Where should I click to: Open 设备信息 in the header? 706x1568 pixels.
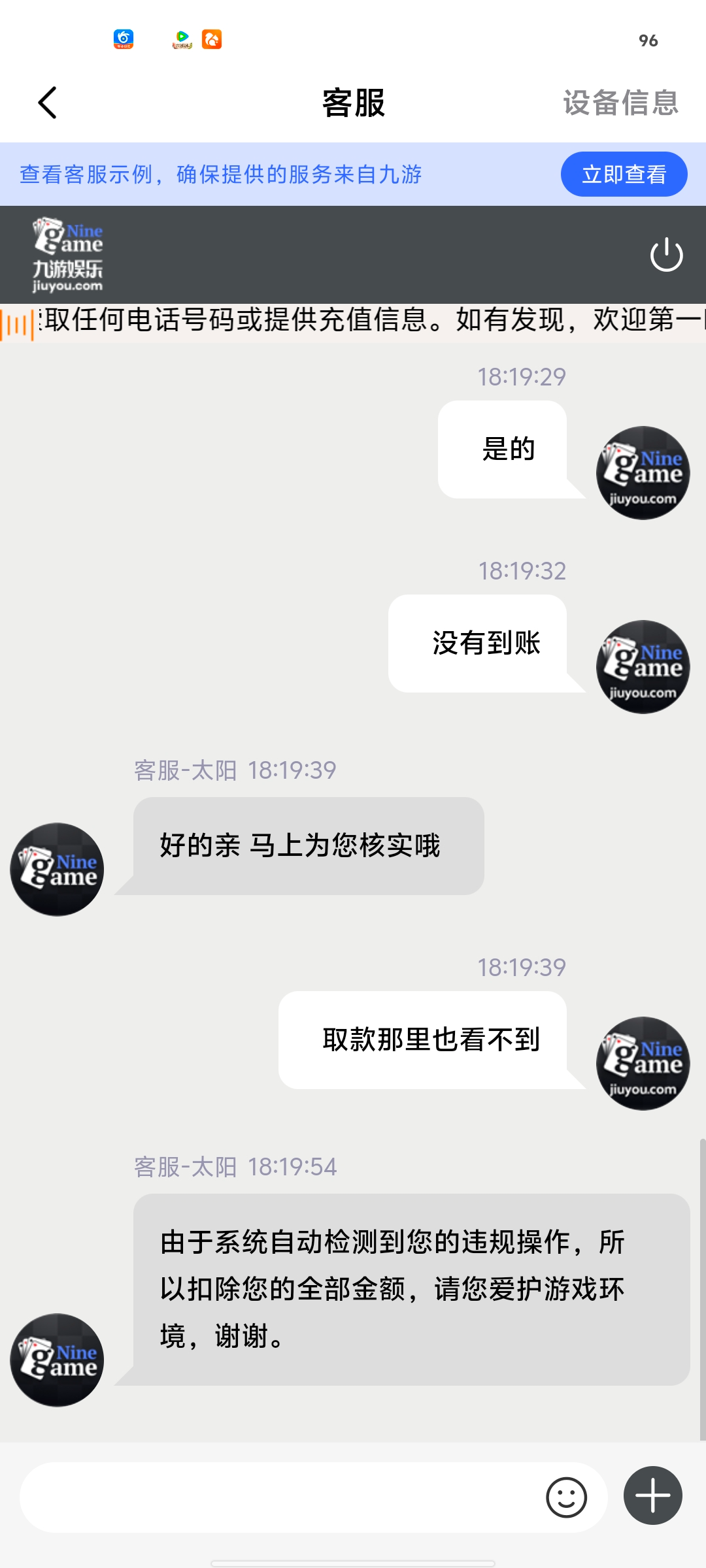pos(620,103)
